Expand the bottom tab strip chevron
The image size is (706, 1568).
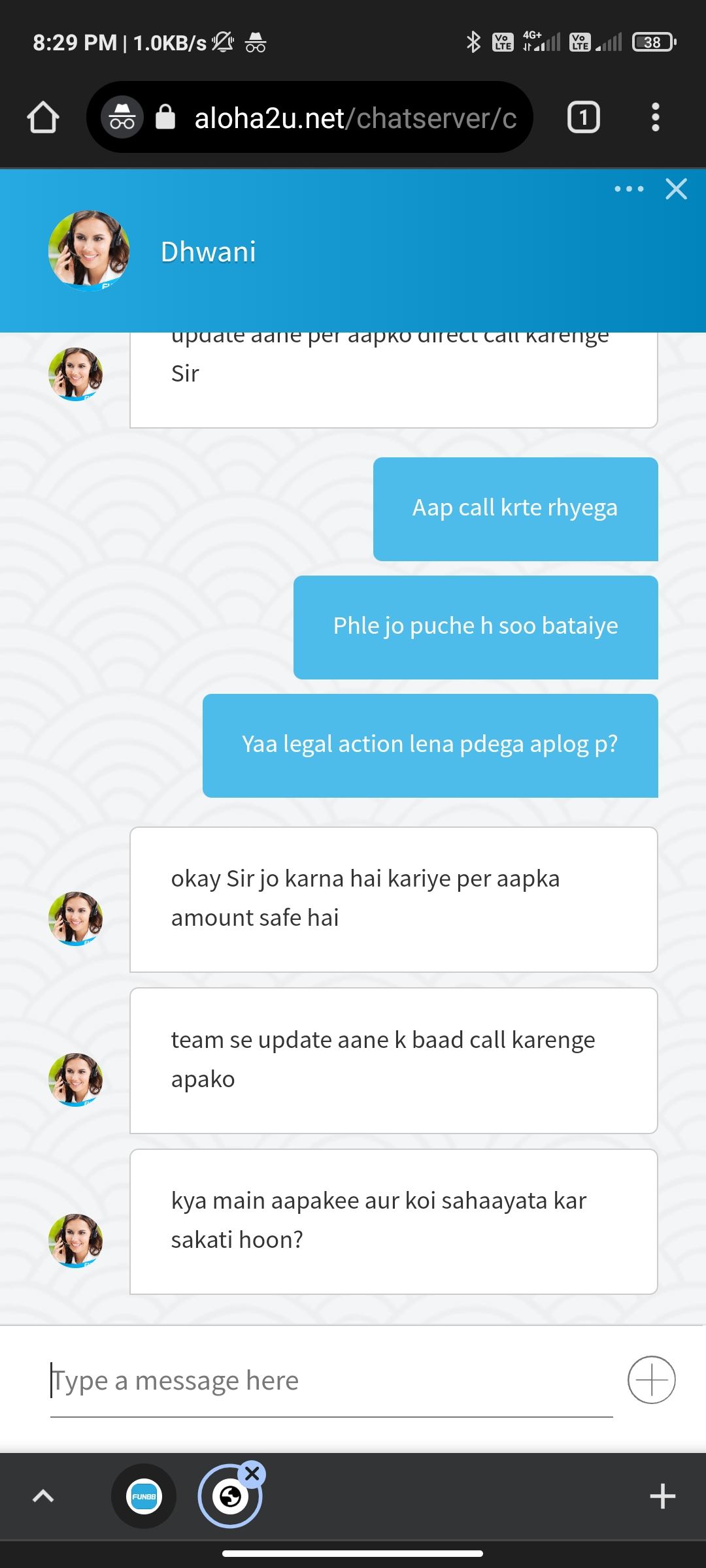43,1496
